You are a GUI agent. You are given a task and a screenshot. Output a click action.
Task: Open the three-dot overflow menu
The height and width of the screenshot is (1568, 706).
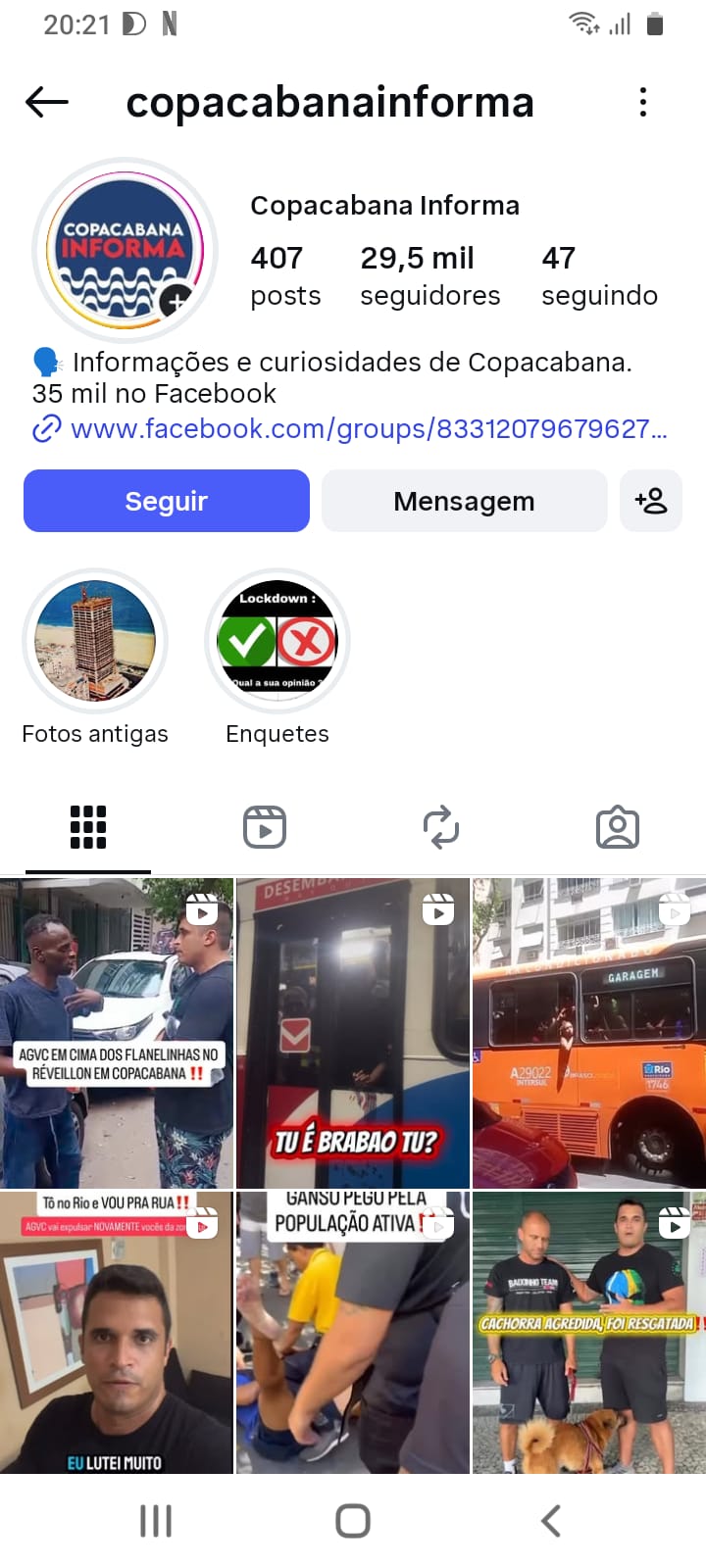point(643,102)
